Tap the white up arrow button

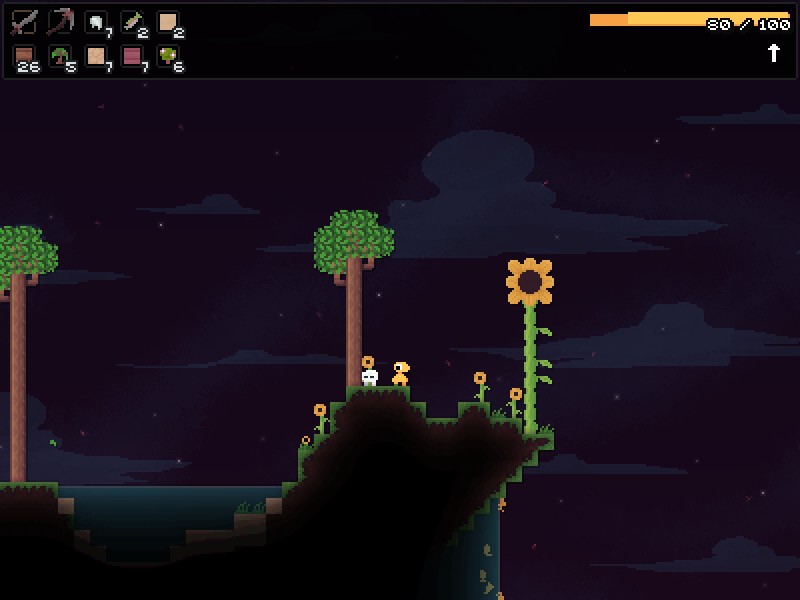pos(774,53)
